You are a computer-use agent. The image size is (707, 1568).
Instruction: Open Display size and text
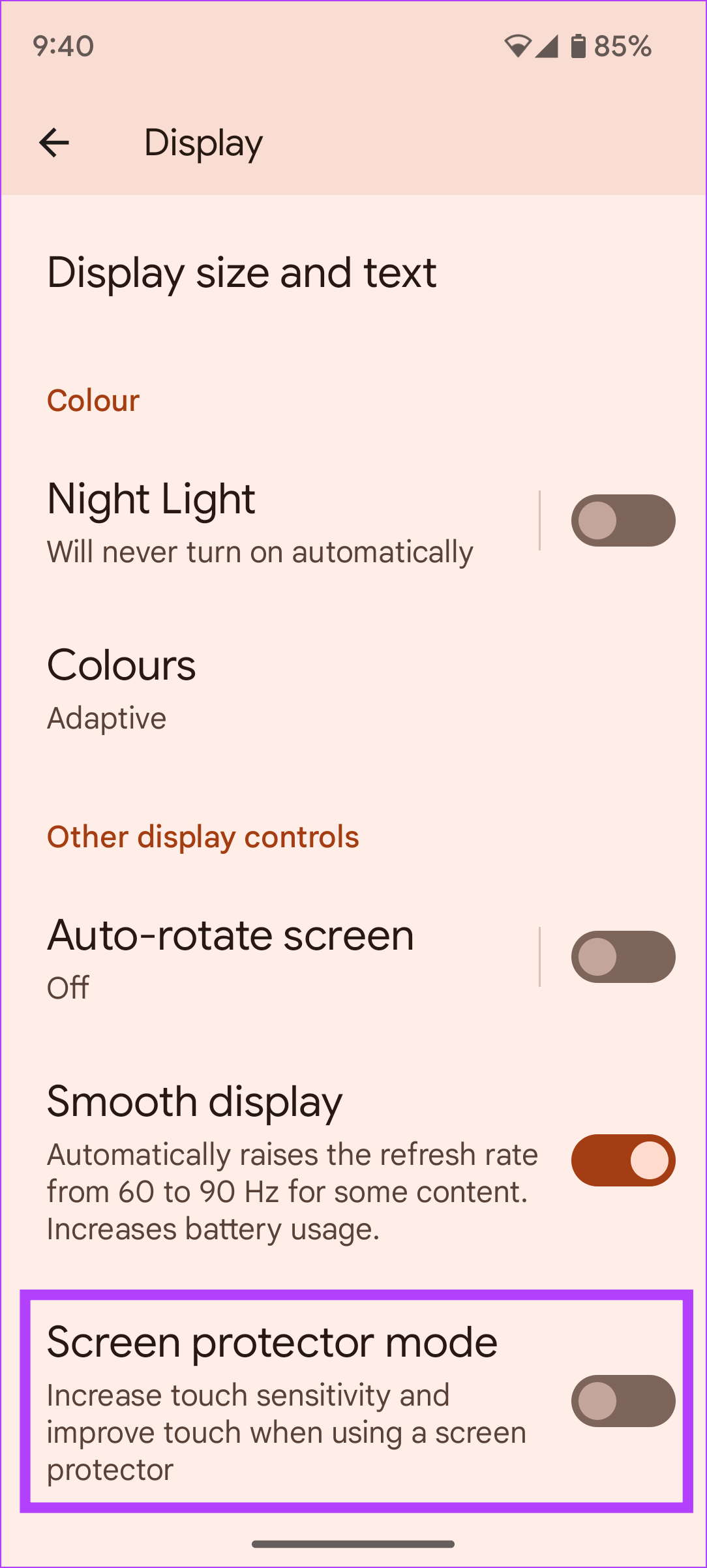353,273
